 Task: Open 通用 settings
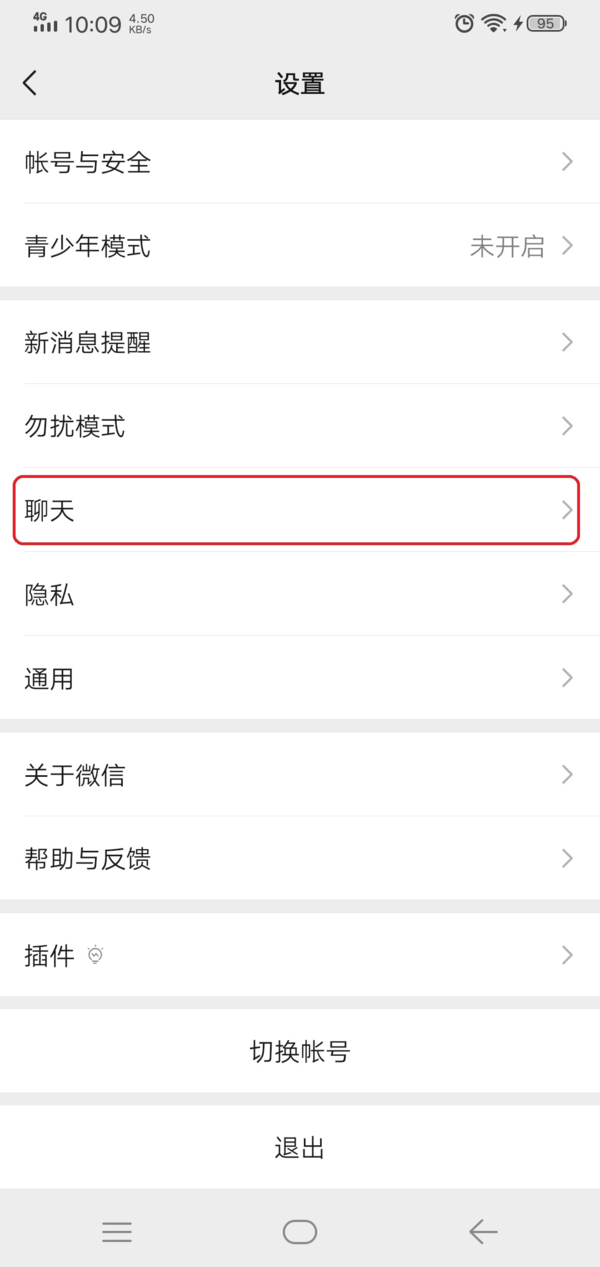300,679
